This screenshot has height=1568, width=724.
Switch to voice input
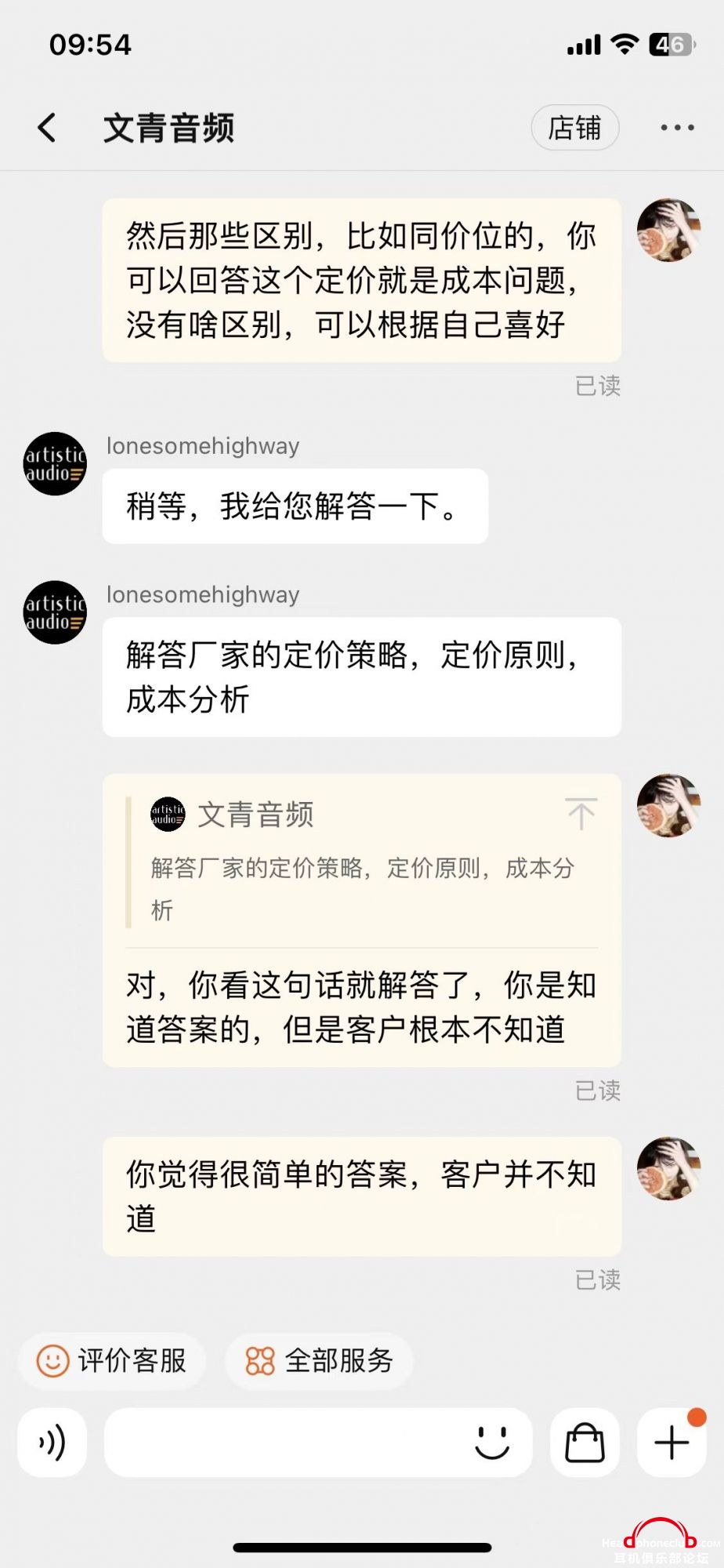(x=52, y=1443)
